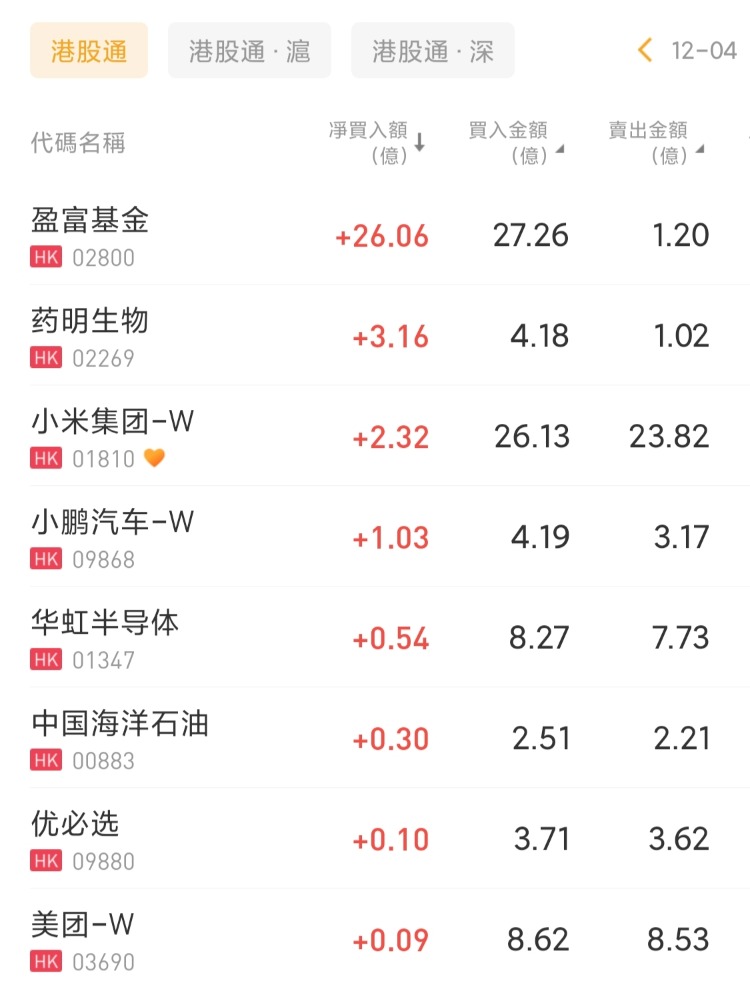The height and width of the screenshot is (987, 750).
Task: View 优必选 stock row
Action: [76, 839]
